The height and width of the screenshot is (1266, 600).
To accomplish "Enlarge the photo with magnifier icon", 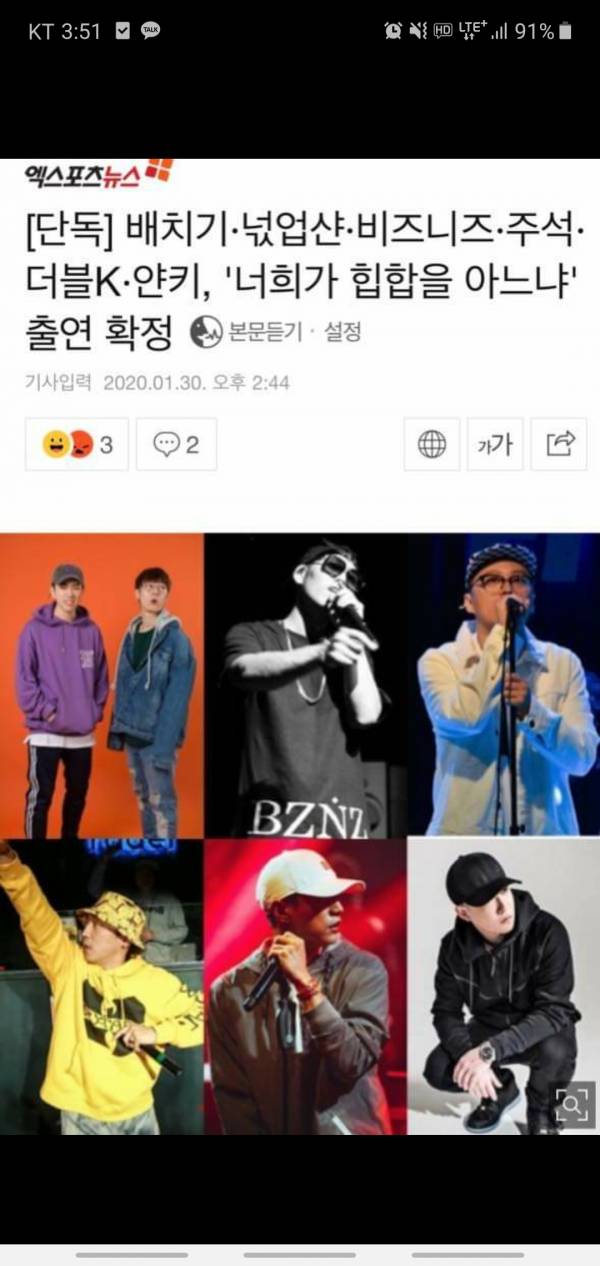I will (574, 1104).
